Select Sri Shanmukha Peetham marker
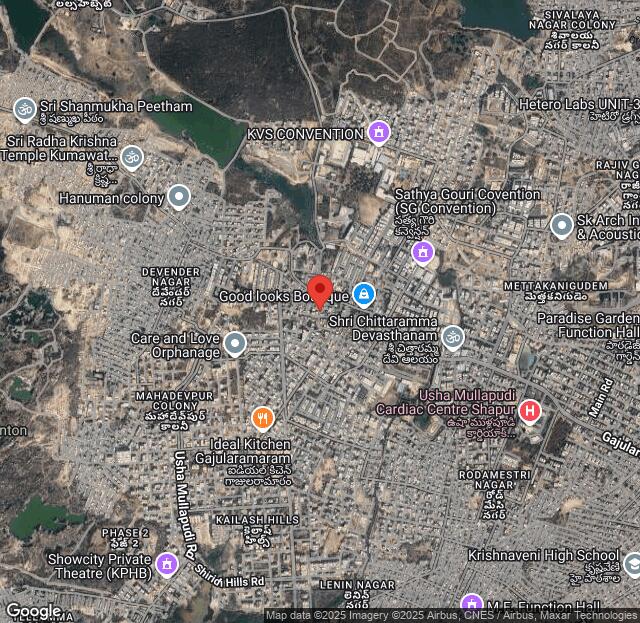The width and height of the screenshot is (640, 623). [25, 108]
